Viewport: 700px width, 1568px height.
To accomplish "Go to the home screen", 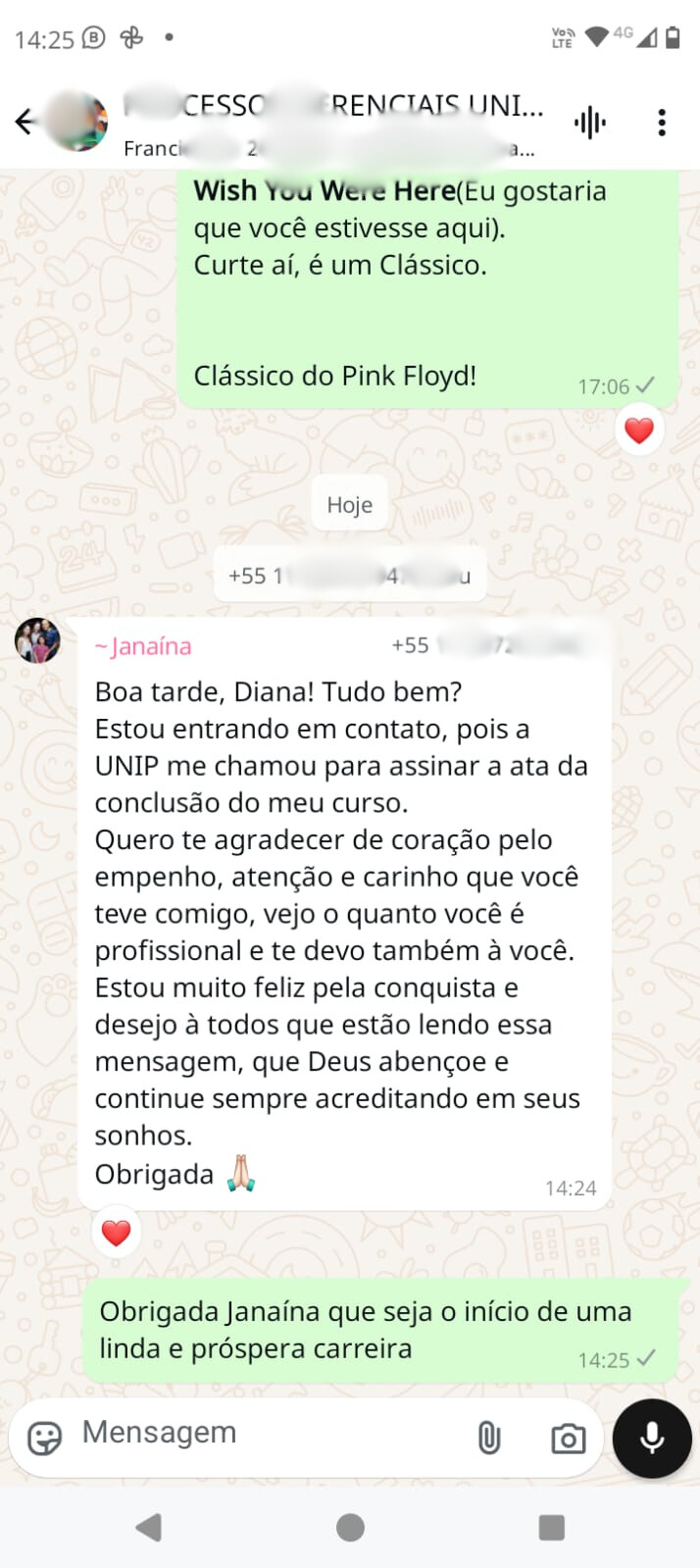I will [350, 1527].
